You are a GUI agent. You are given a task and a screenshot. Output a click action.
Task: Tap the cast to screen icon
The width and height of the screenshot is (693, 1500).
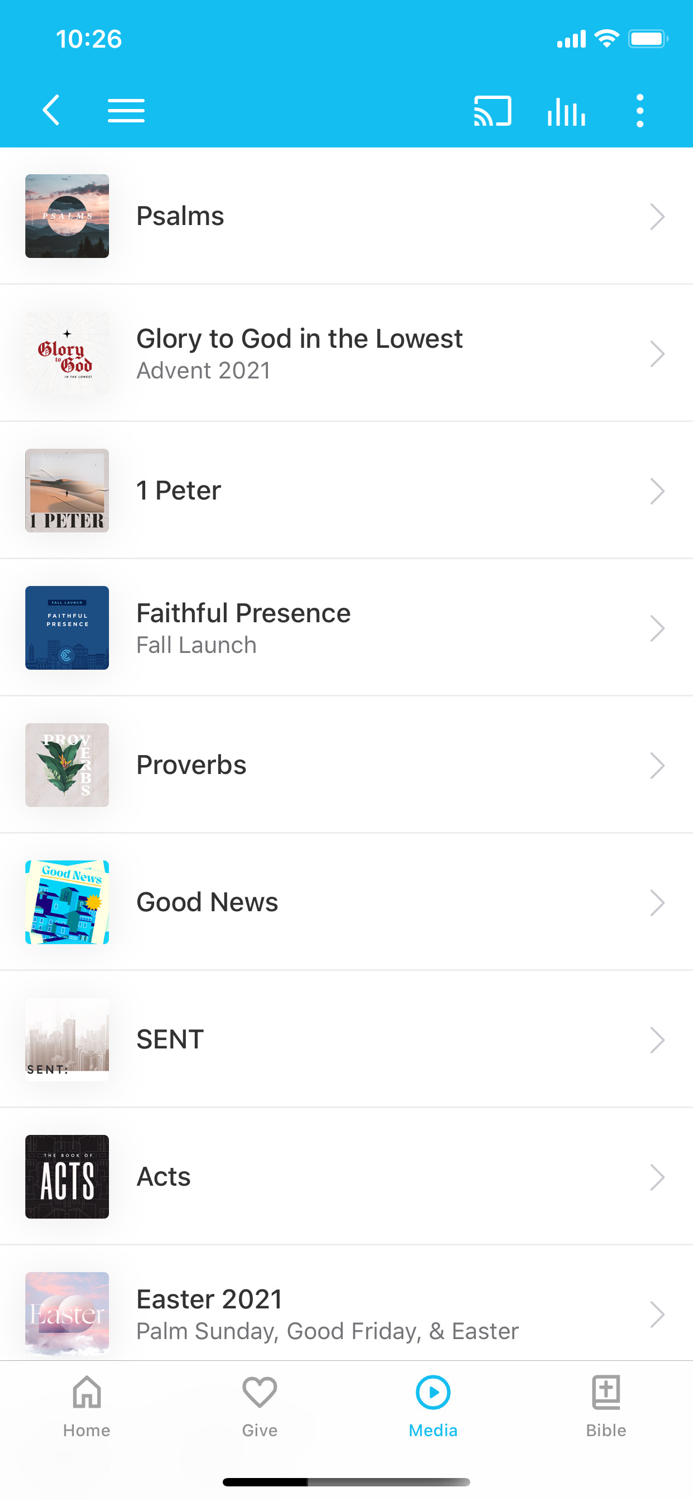click(492, 110)
